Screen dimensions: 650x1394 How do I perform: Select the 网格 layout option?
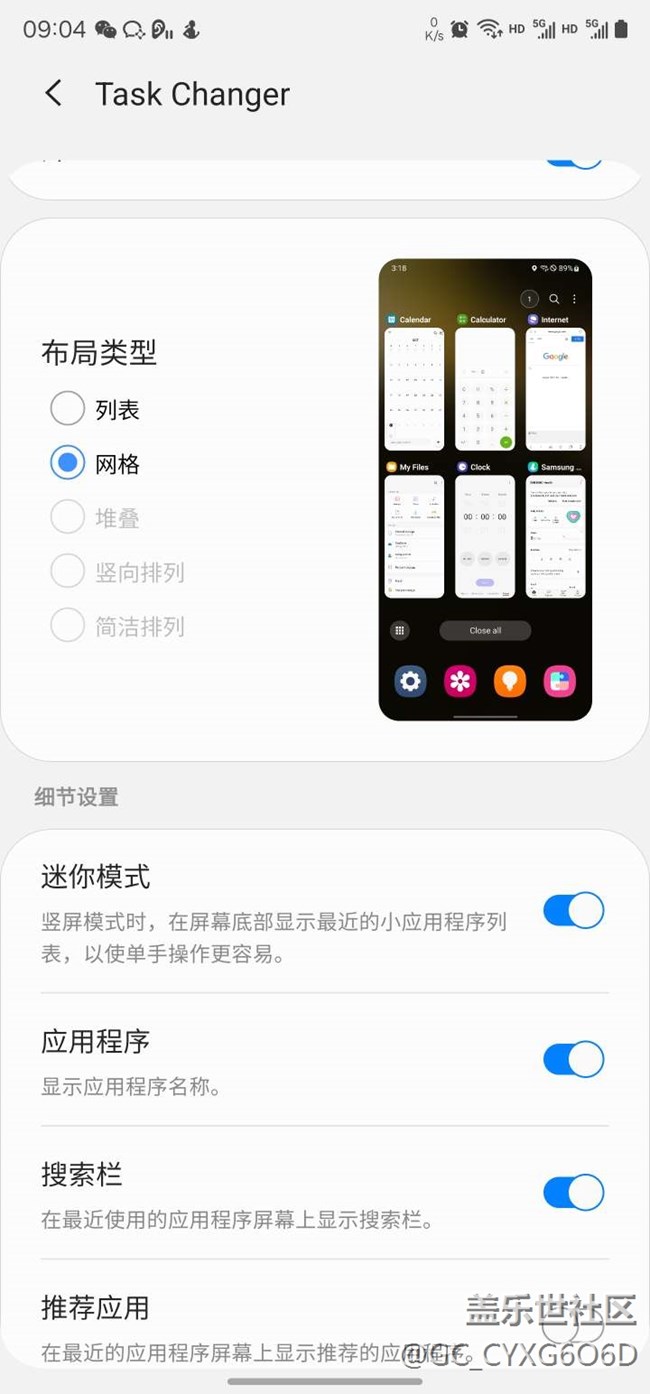pyautogui.click(x=67, y=463)
